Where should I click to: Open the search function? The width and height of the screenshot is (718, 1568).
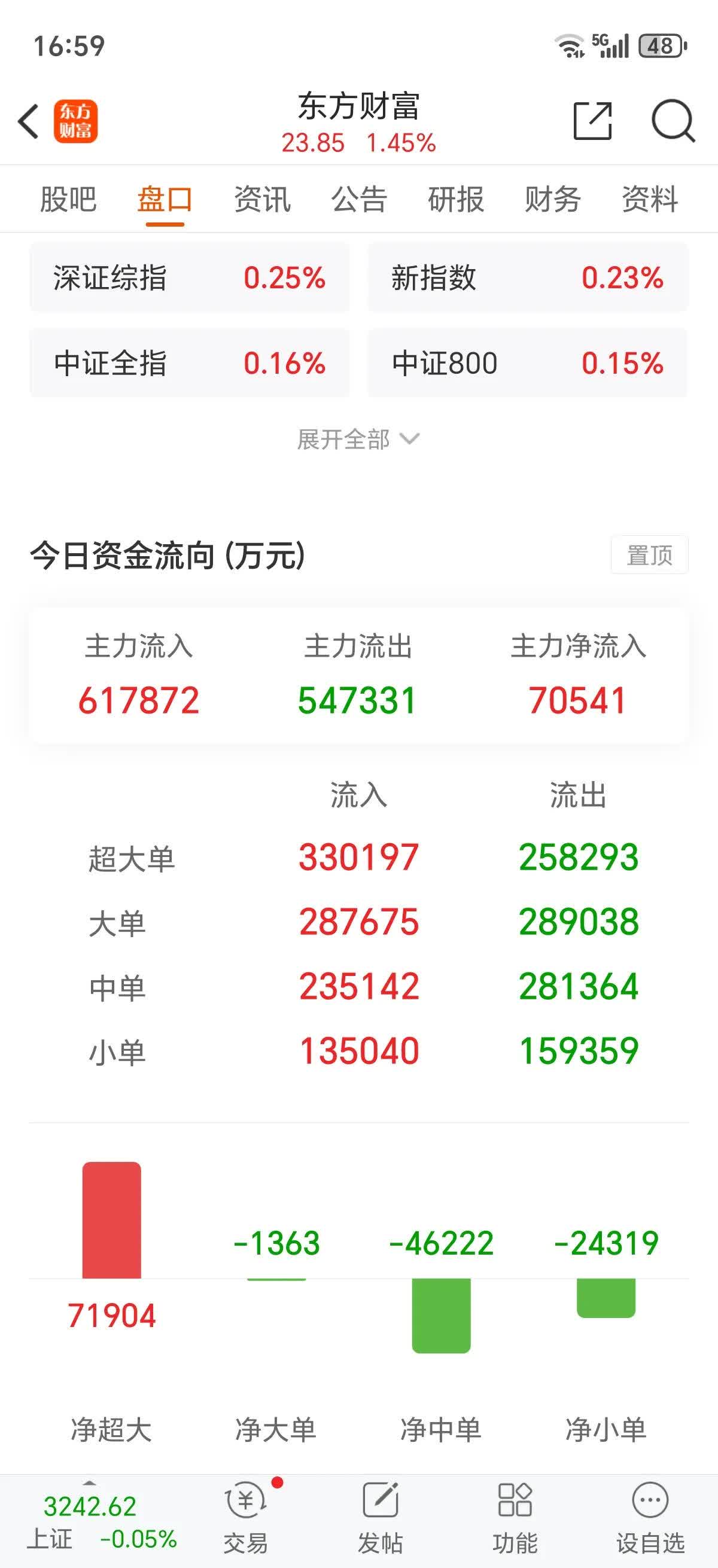674,120
